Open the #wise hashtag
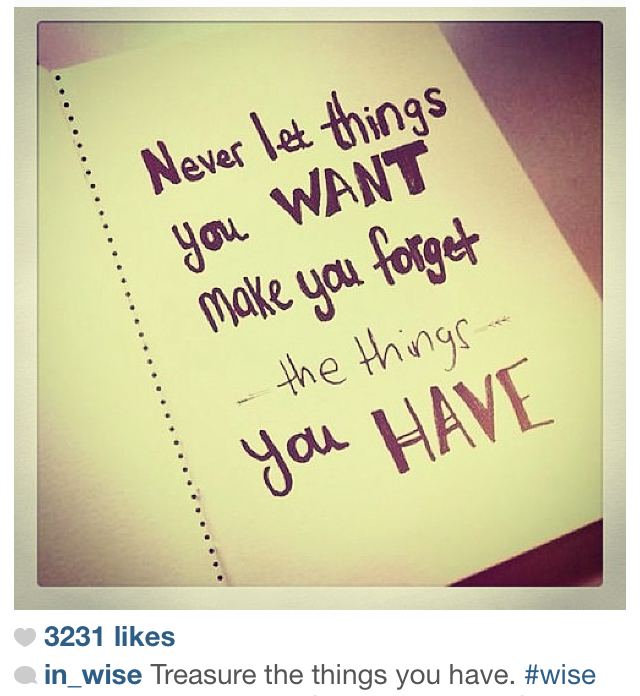Viewport: 640px width, 696px height. click(x=560, y=675)
